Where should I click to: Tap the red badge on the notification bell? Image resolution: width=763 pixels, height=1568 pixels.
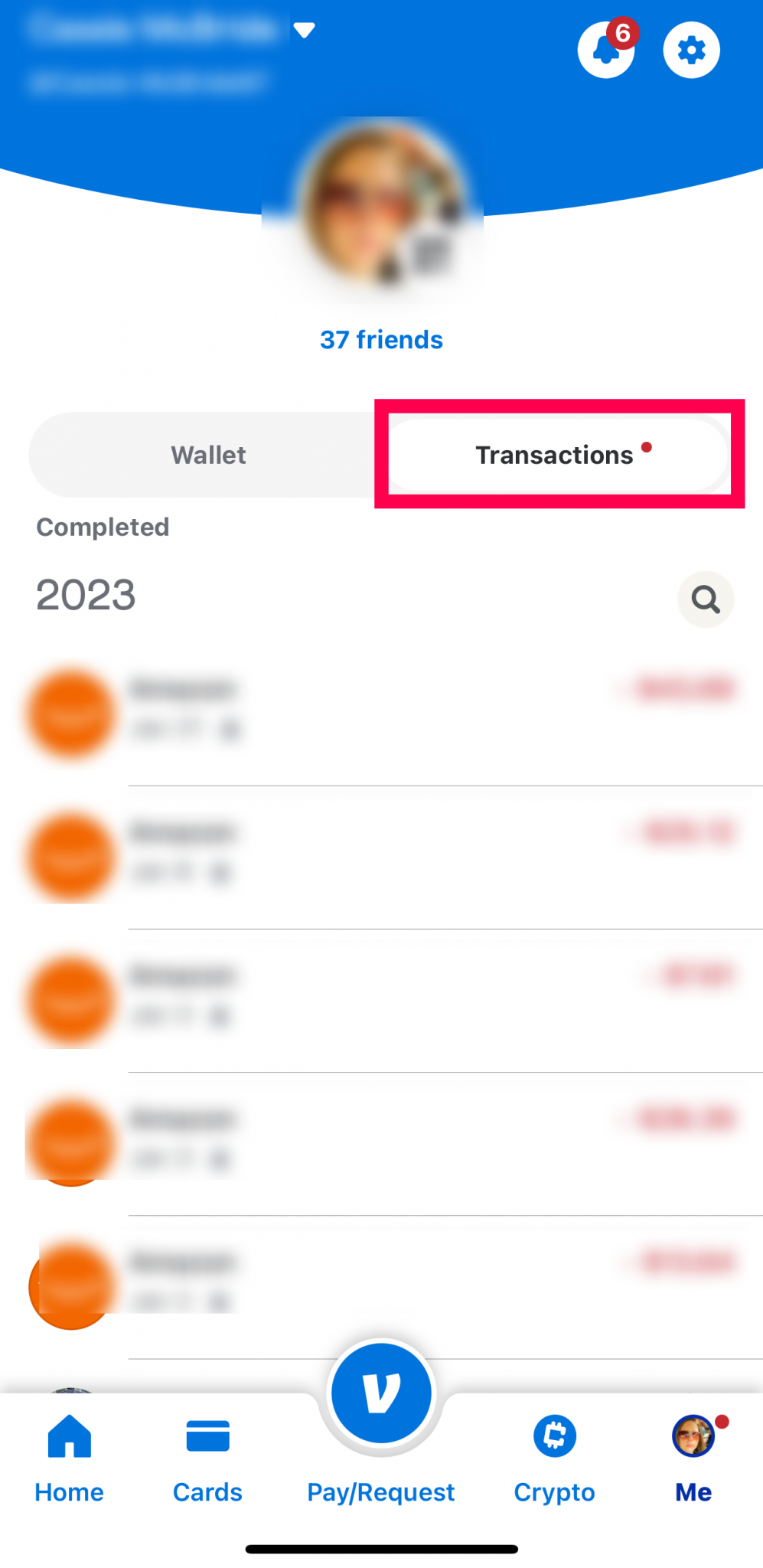[x=623, y=32]
